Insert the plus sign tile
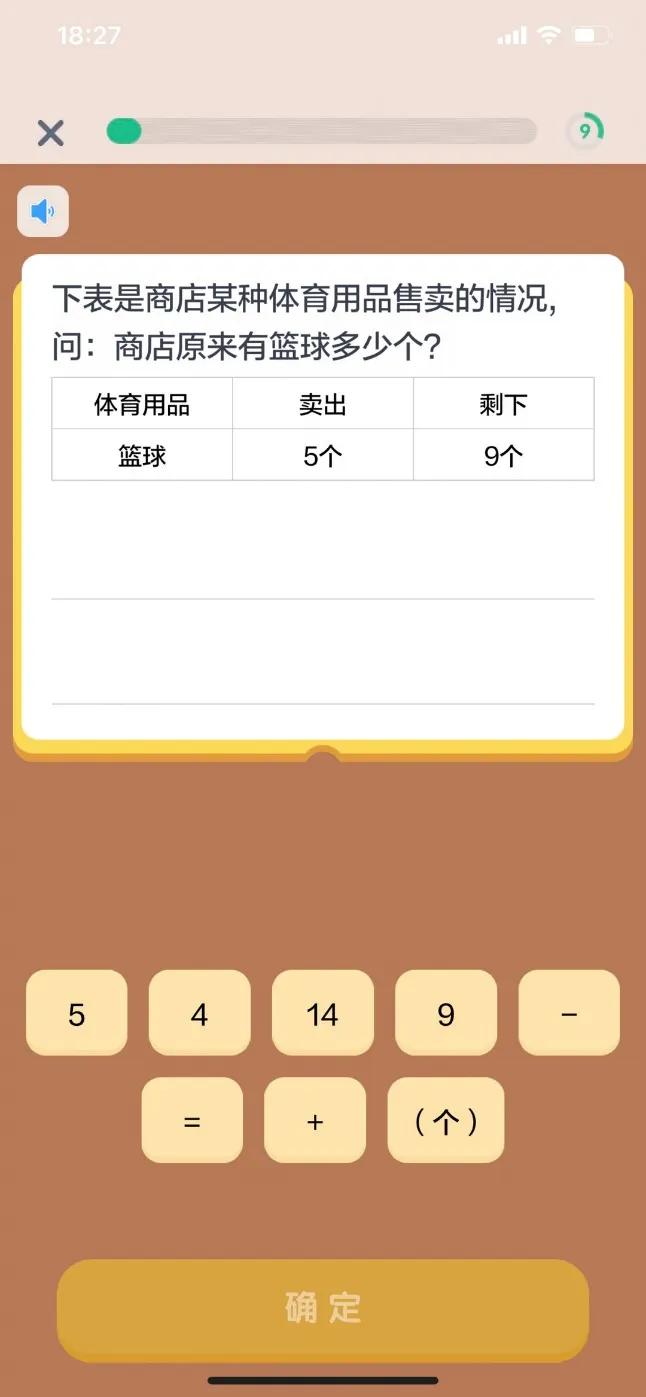646x1397 pixels. point(315,1120)
